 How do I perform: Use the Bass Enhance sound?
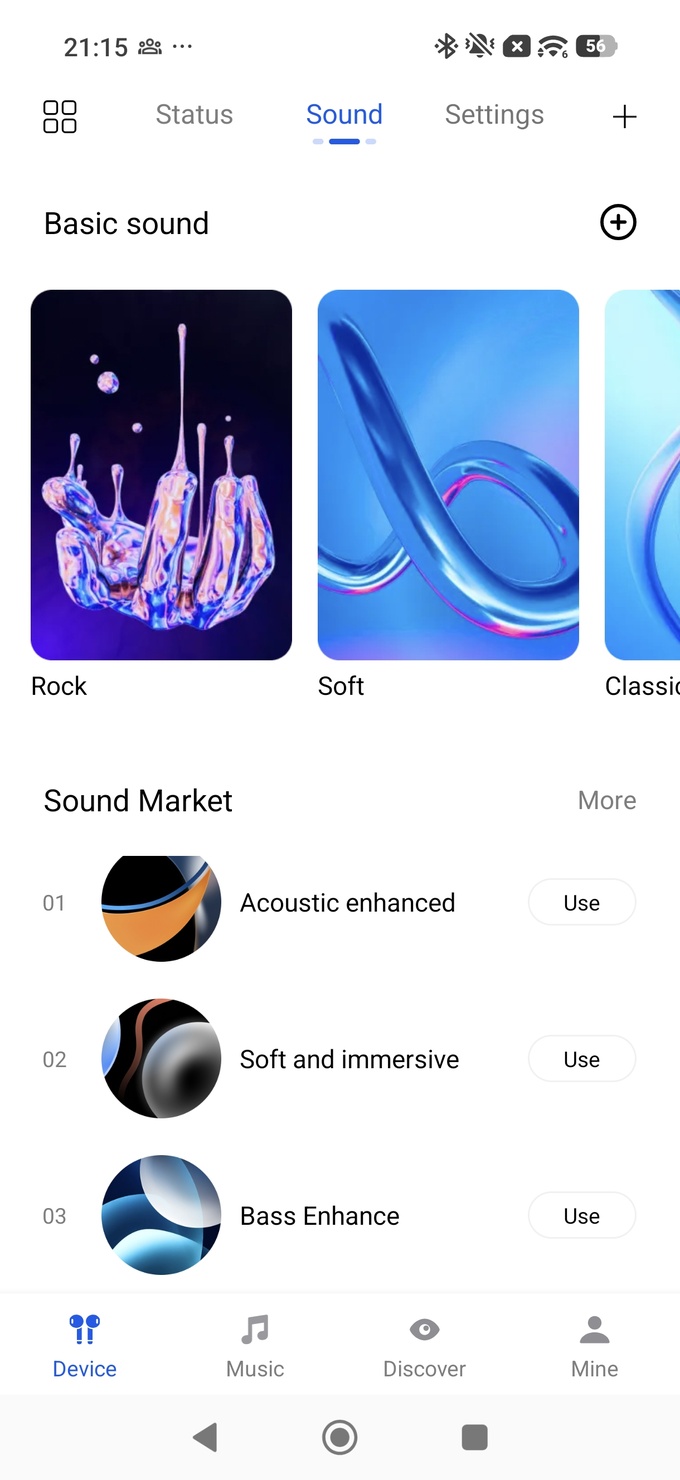(581, 1216)
